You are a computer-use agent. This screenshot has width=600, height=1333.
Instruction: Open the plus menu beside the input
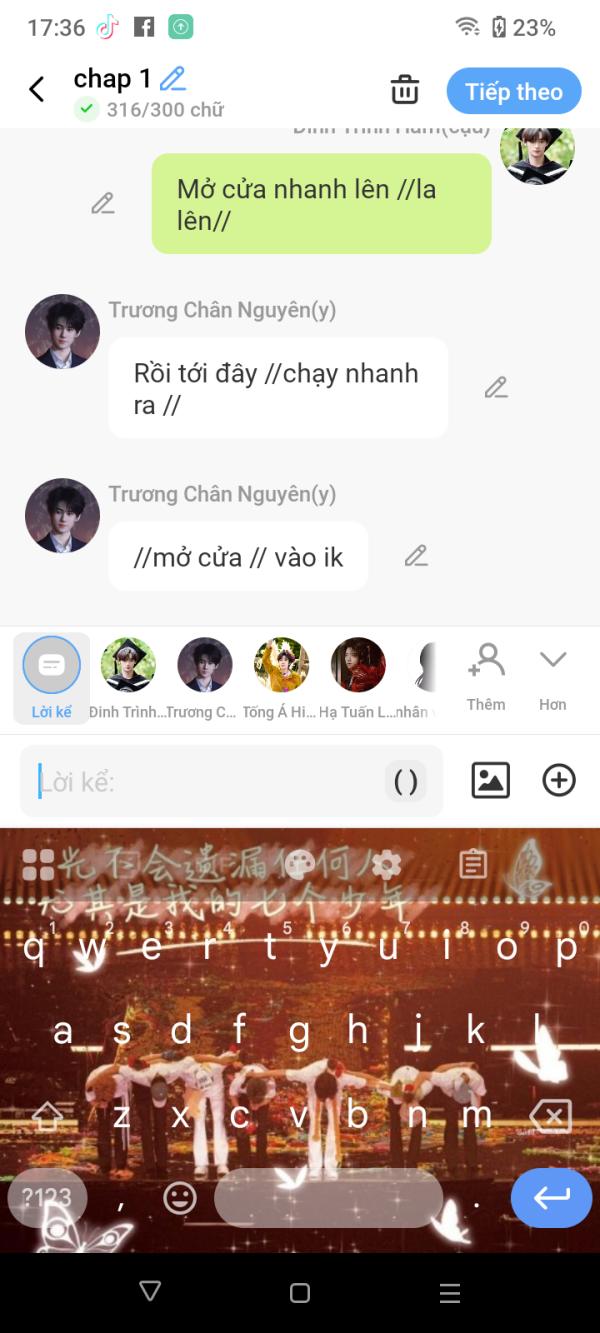coord(559,780)
